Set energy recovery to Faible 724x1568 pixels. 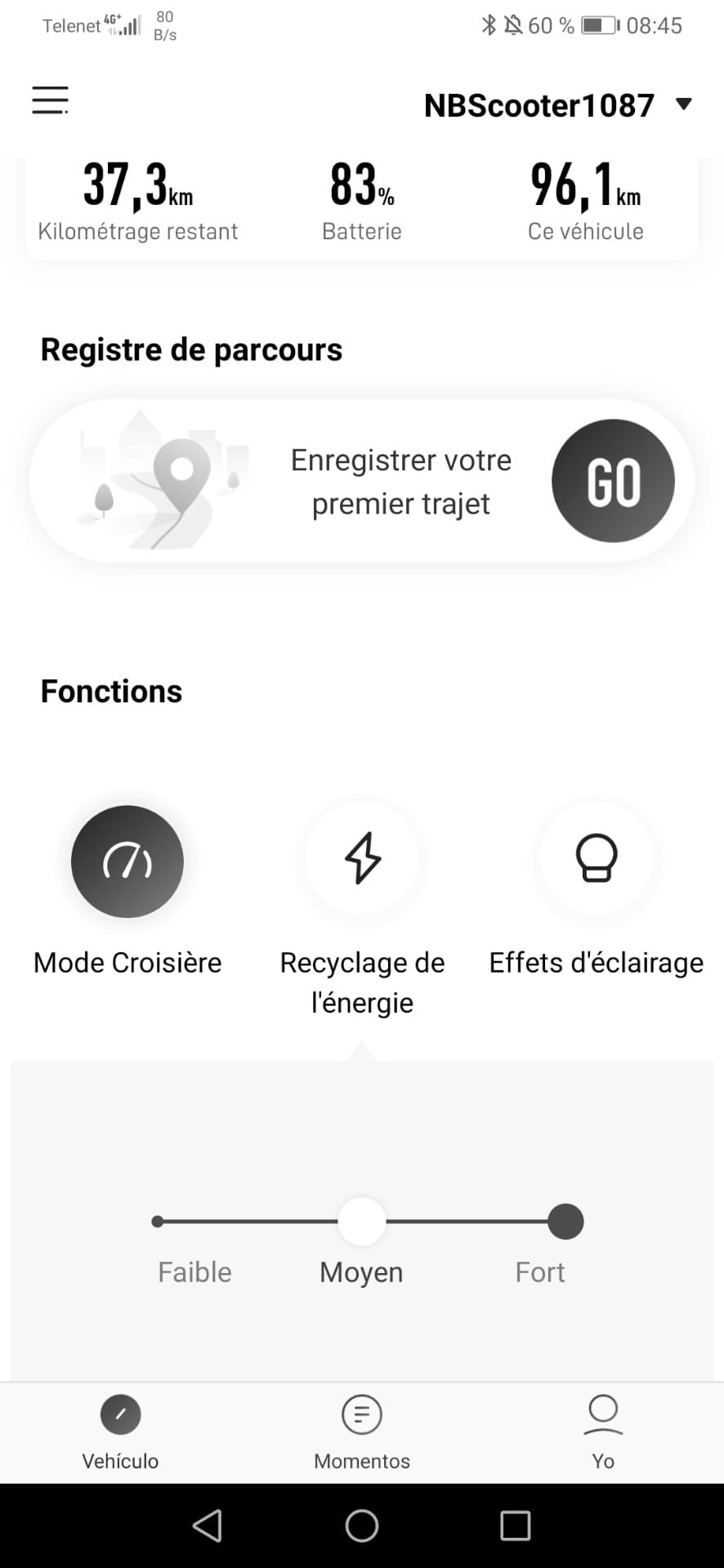point(159,1222)
